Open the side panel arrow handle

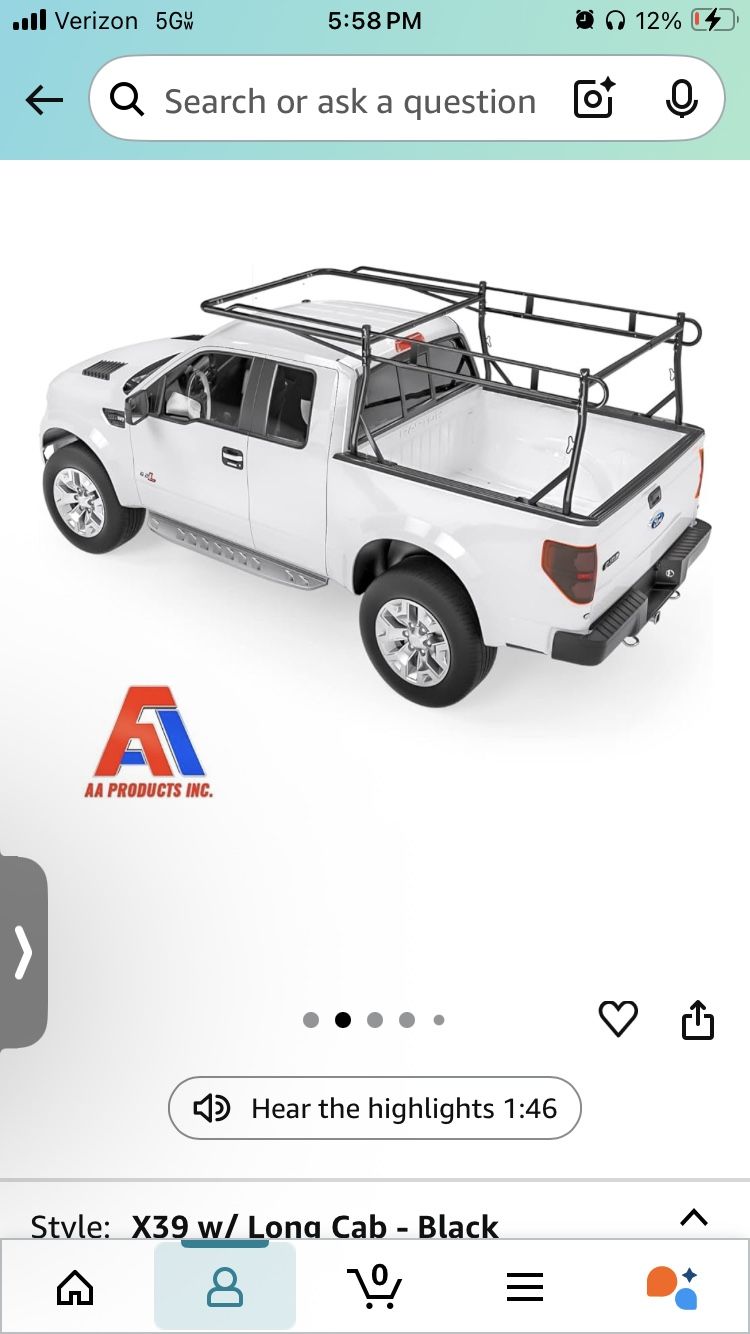[23, 953]
